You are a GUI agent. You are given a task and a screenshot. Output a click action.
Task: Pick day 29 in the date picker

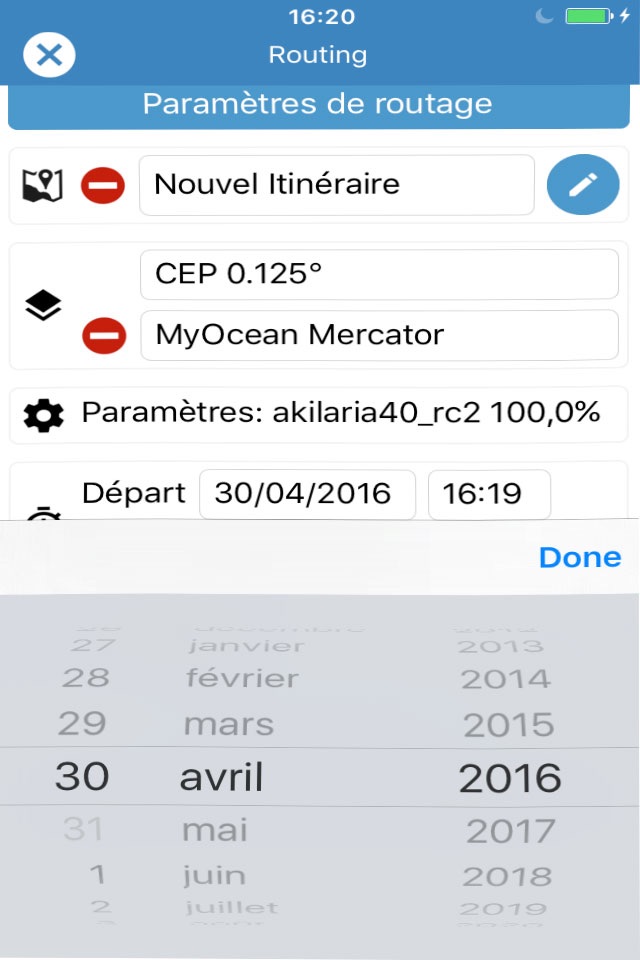click(82, 724)
